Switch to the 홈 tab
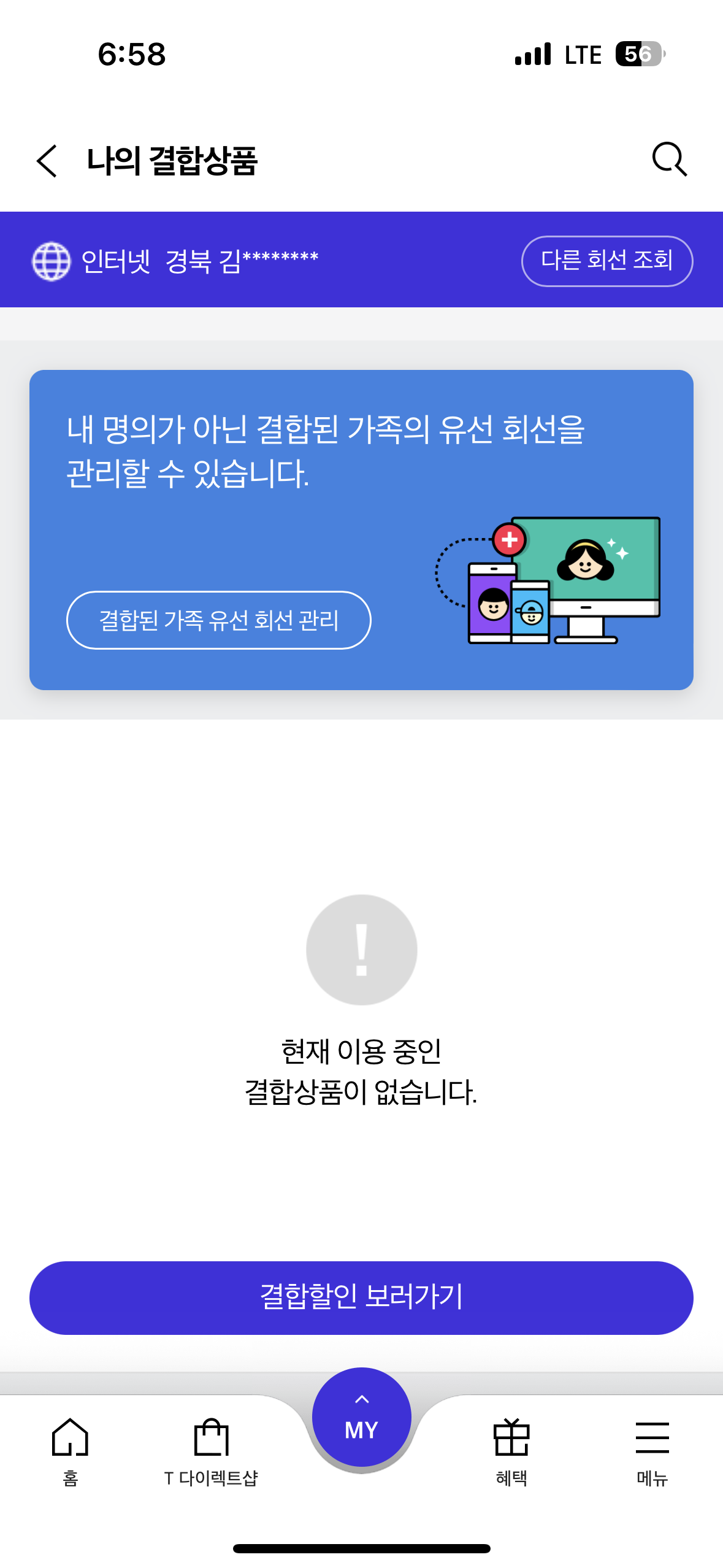This screenshot has width=723, height=1568. coord(71,1451)
